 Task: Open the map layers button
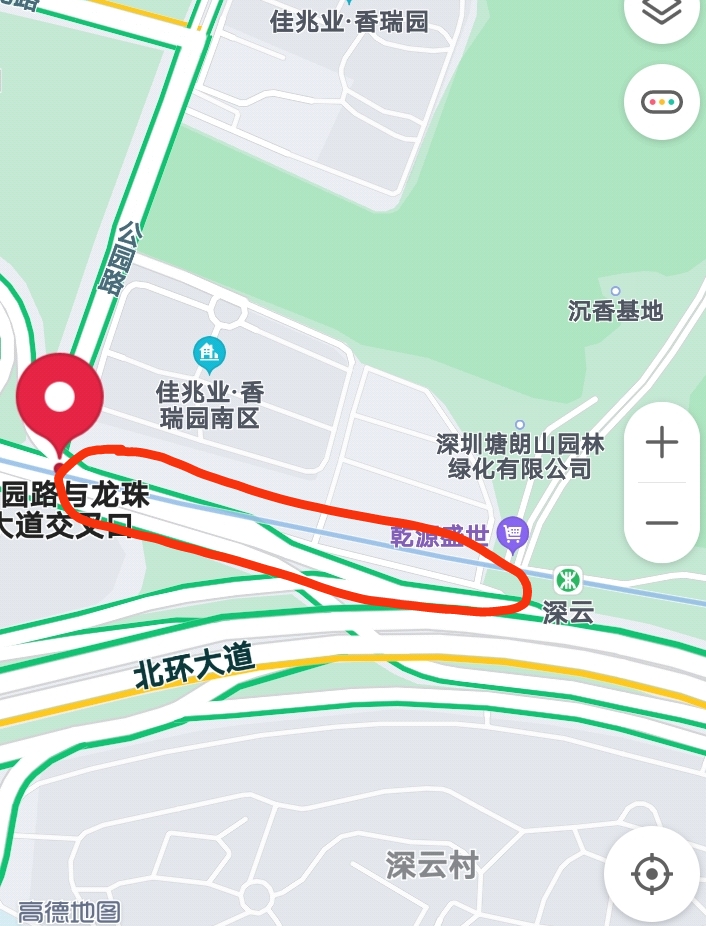661,14
